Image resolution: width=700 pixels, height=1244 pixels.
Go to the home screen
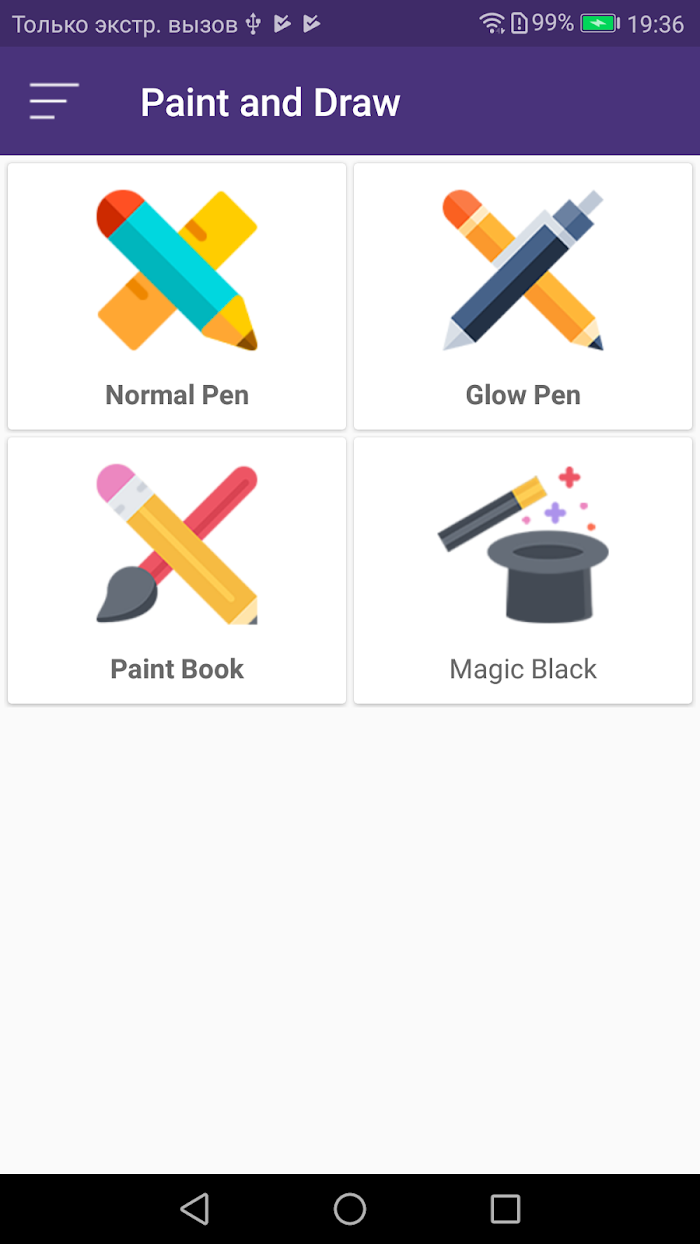[350, 1208]
